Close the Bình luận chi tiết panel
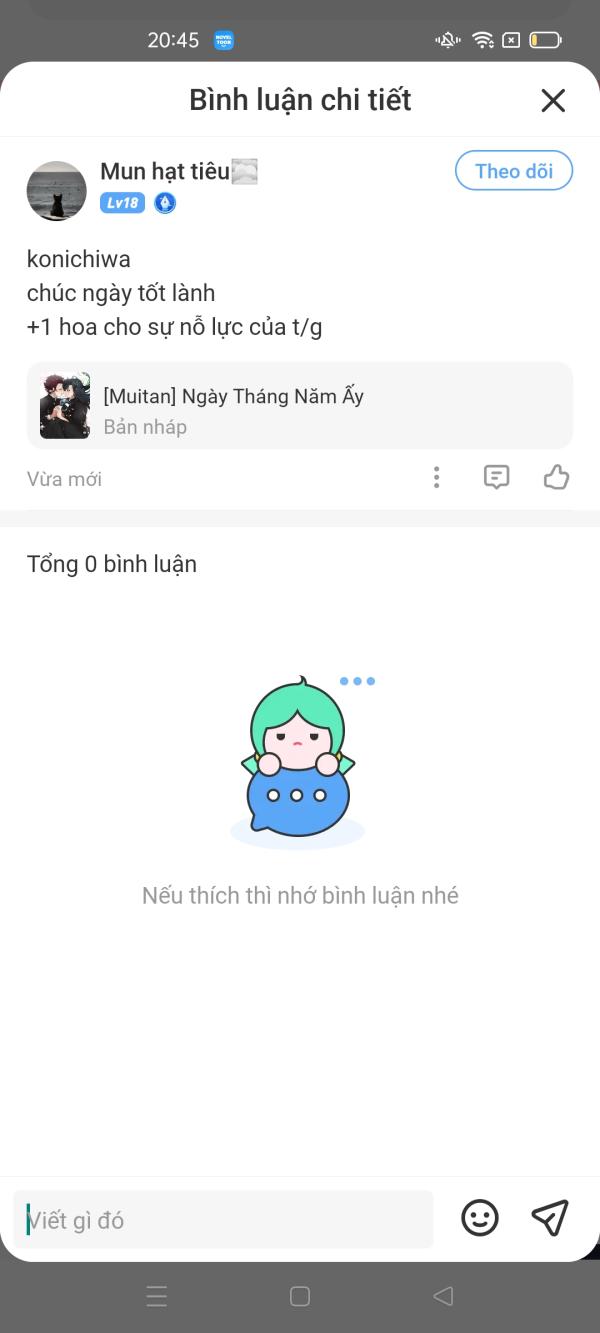Viewport: 600px width, 1333px height. (x=553, y=100)
